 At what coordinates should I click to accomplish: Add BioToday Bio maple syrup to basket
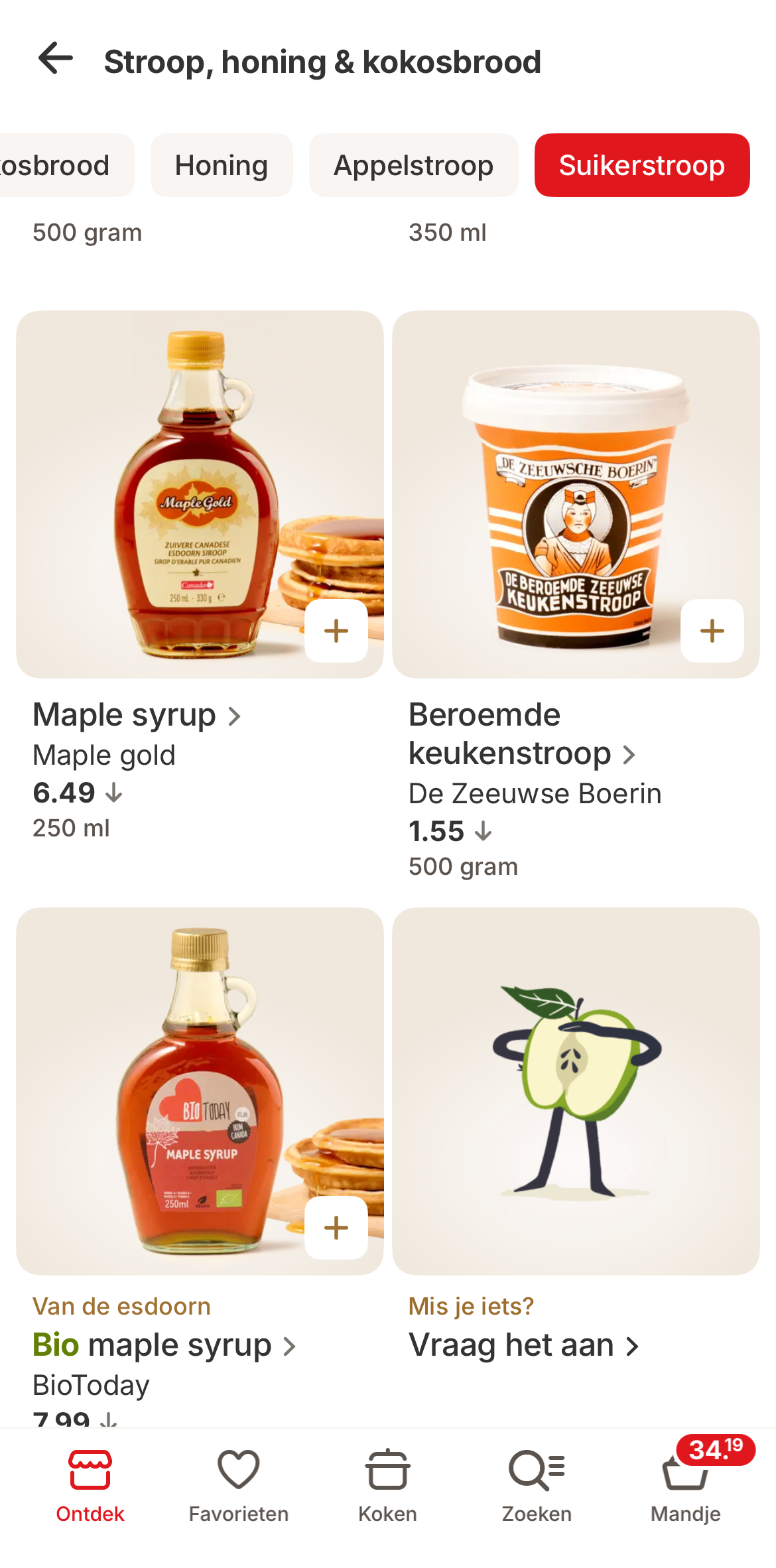point(336,1228)
